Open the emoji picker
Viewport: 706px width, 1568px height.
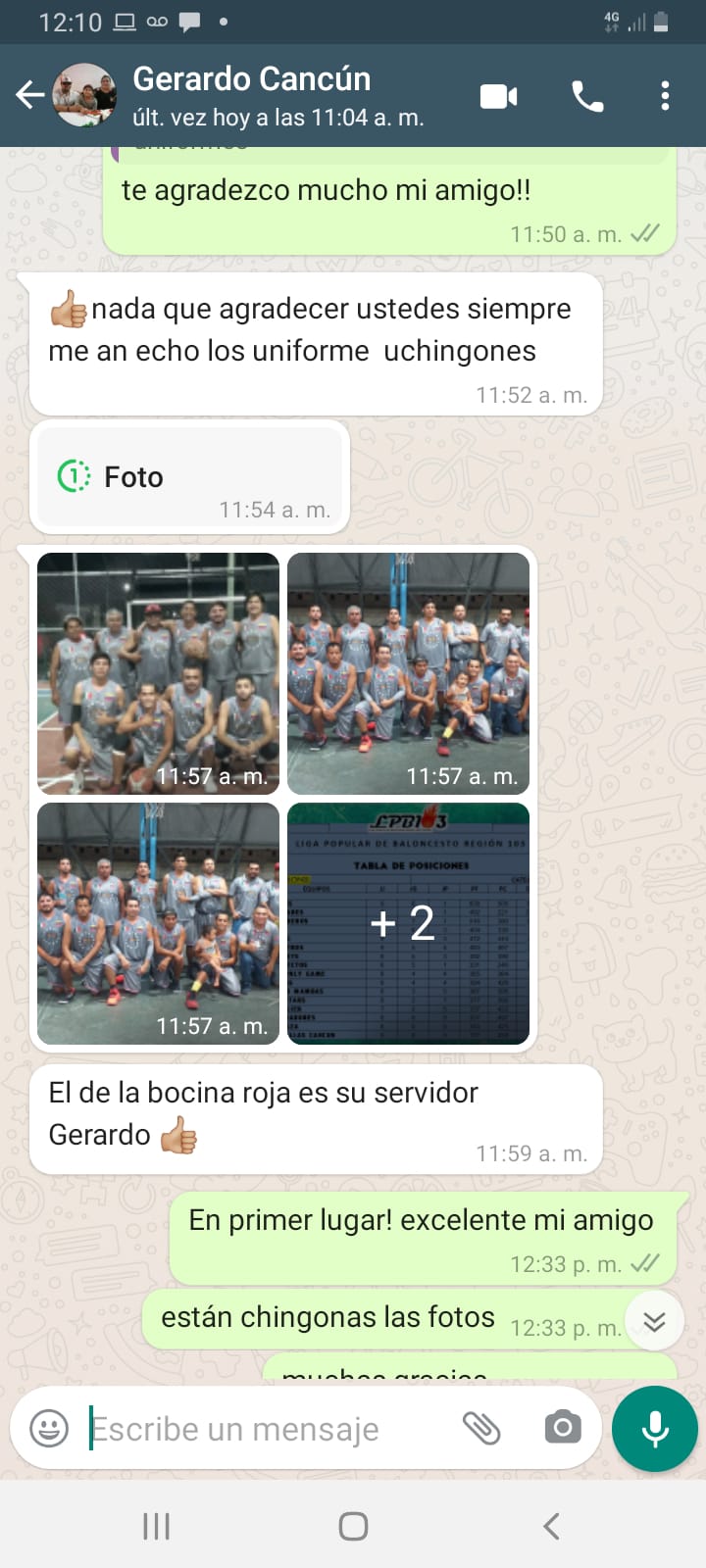pyautogui.click(x=49, y=1429)
